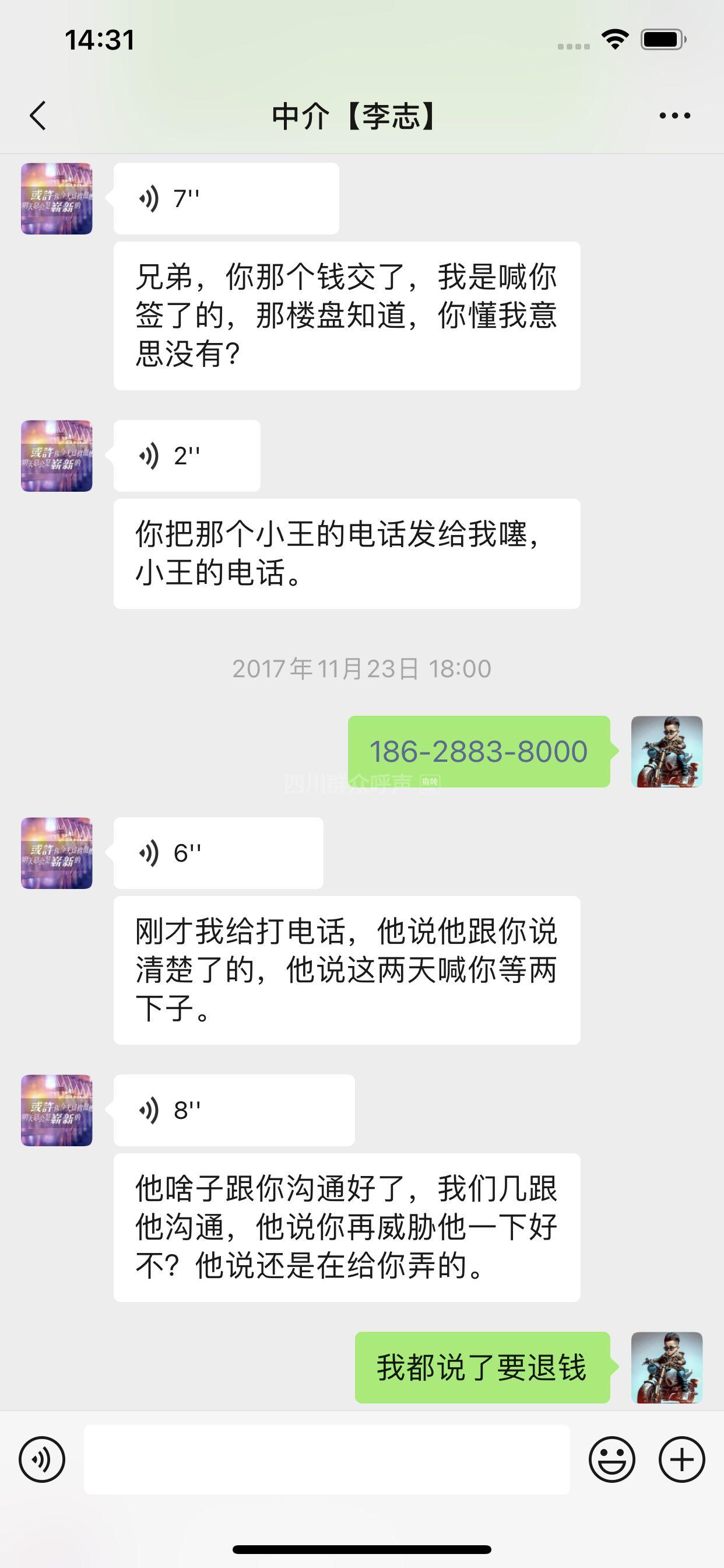Open my profile avatar beside 我都说了要退钱

click(666, 1367)
